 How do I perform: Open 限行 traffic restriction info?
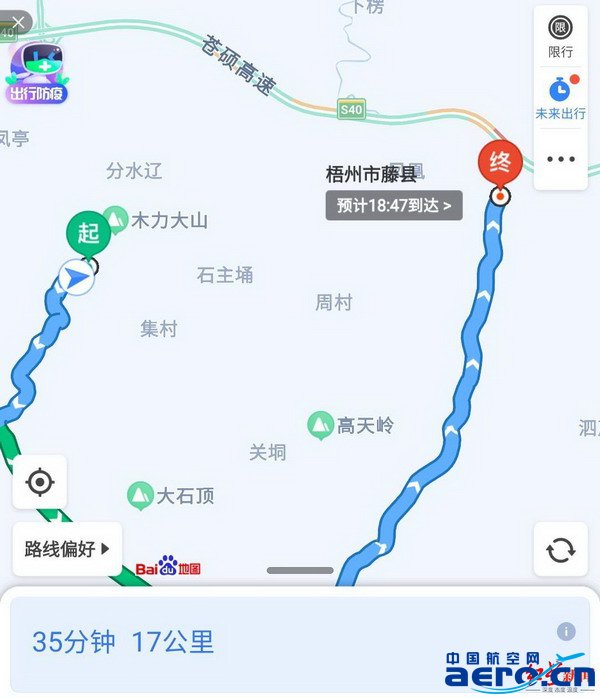click(561, 36)
